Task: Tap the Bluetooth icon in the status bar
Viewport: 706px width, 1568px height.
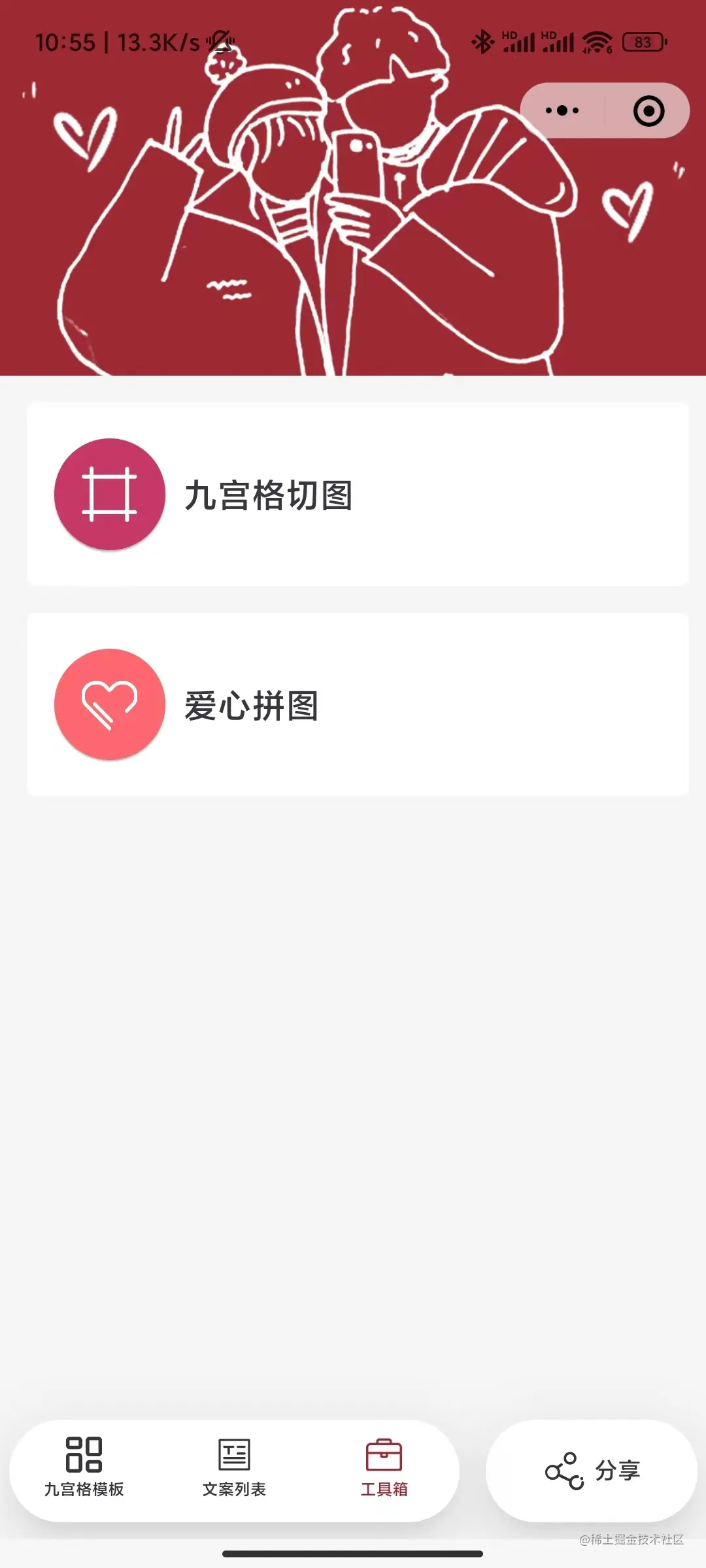Action: 484,41
